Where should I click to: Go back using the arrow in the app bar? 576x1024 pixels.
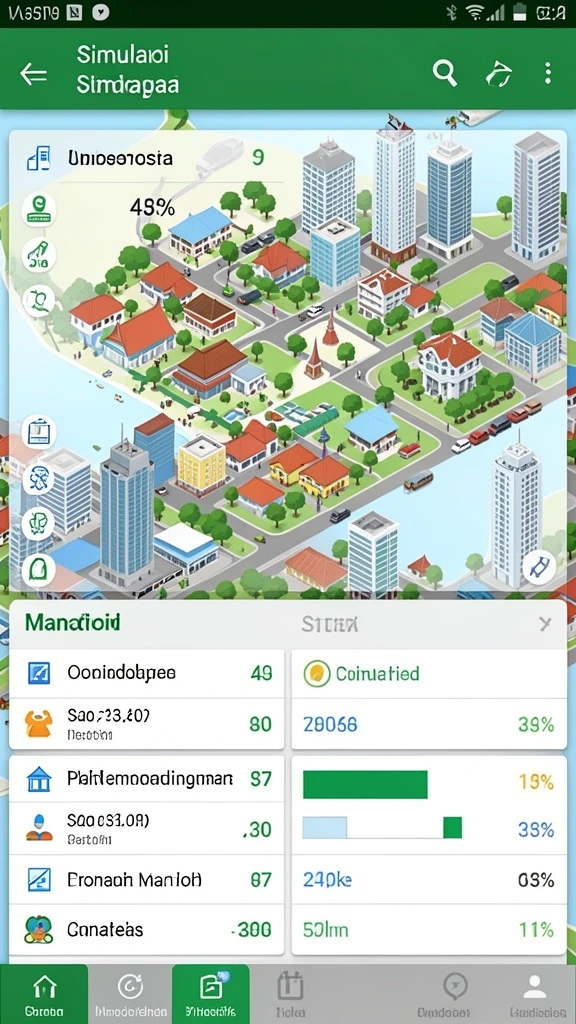tap(33, 74)
